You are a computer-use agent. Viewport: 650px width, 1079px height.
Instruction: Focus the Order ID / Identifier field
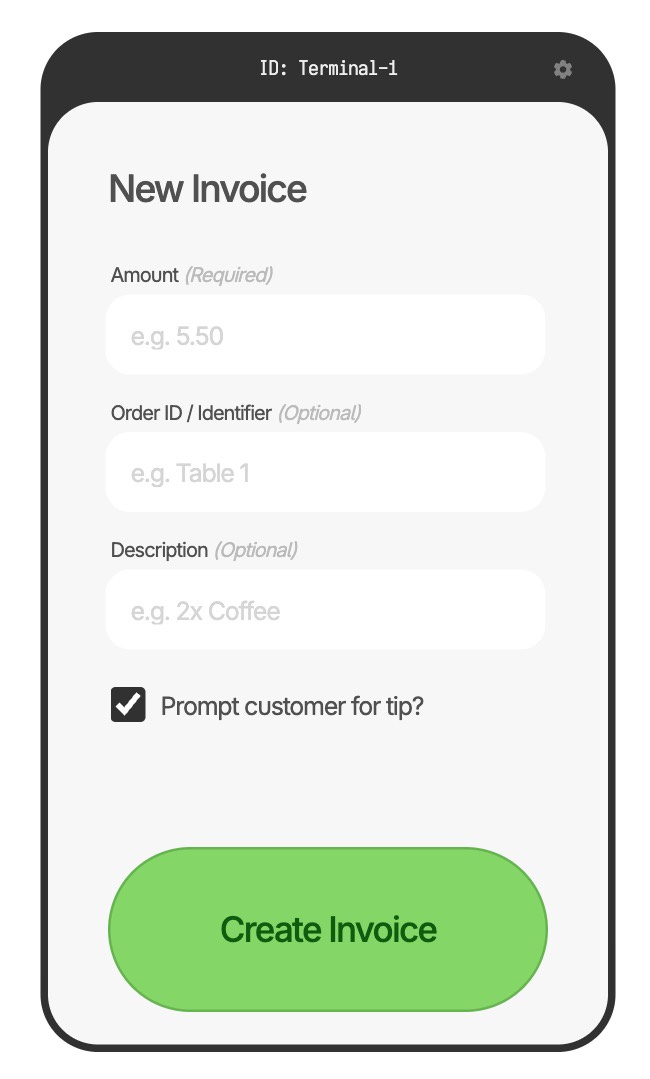point(325,472)
